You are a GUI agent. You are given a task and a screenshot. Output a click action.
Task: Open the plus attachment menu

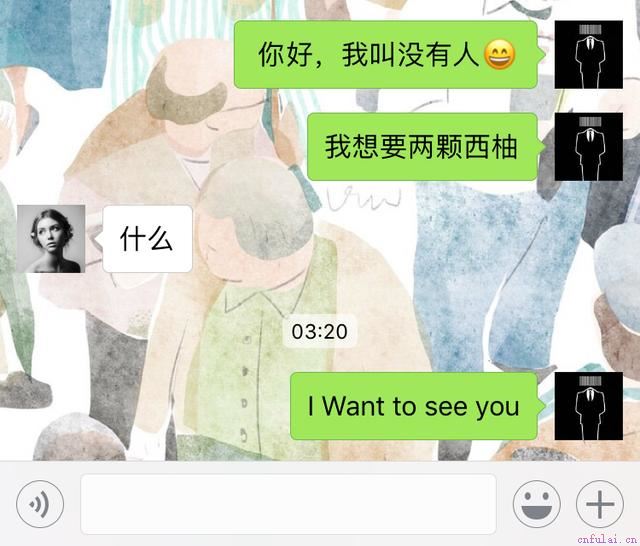click(x=599, y=504)
